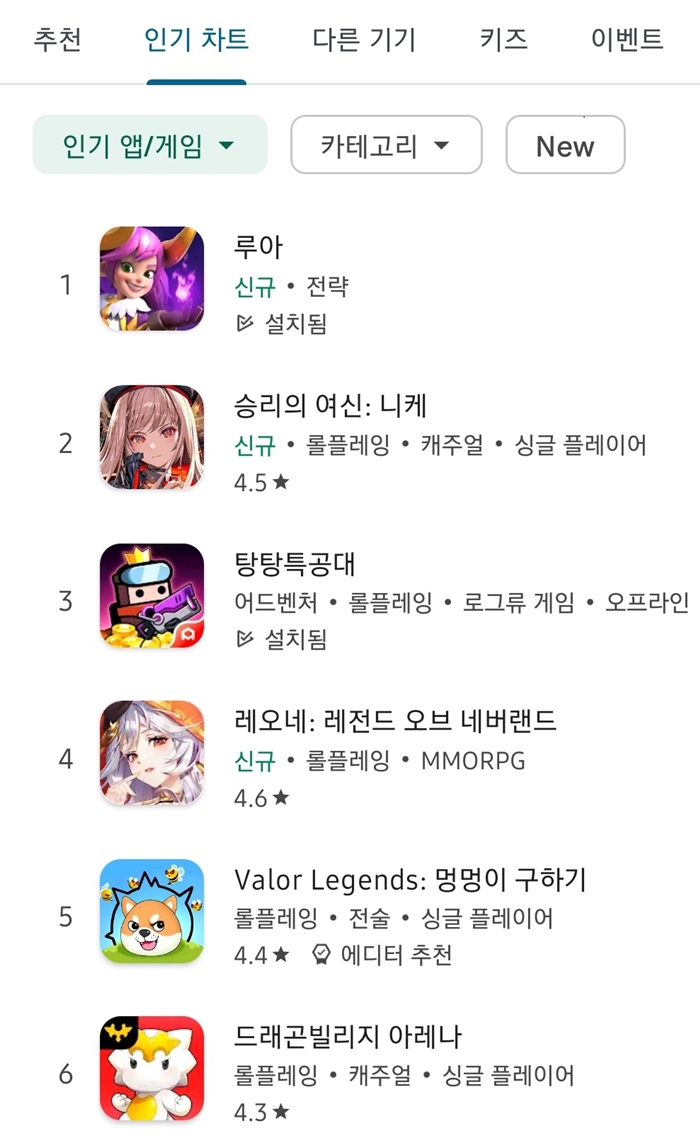This screenshot has height=1147, width=700.
Task: Expand the 인기 앱/게임 dropdown
Action: point(150,146)
